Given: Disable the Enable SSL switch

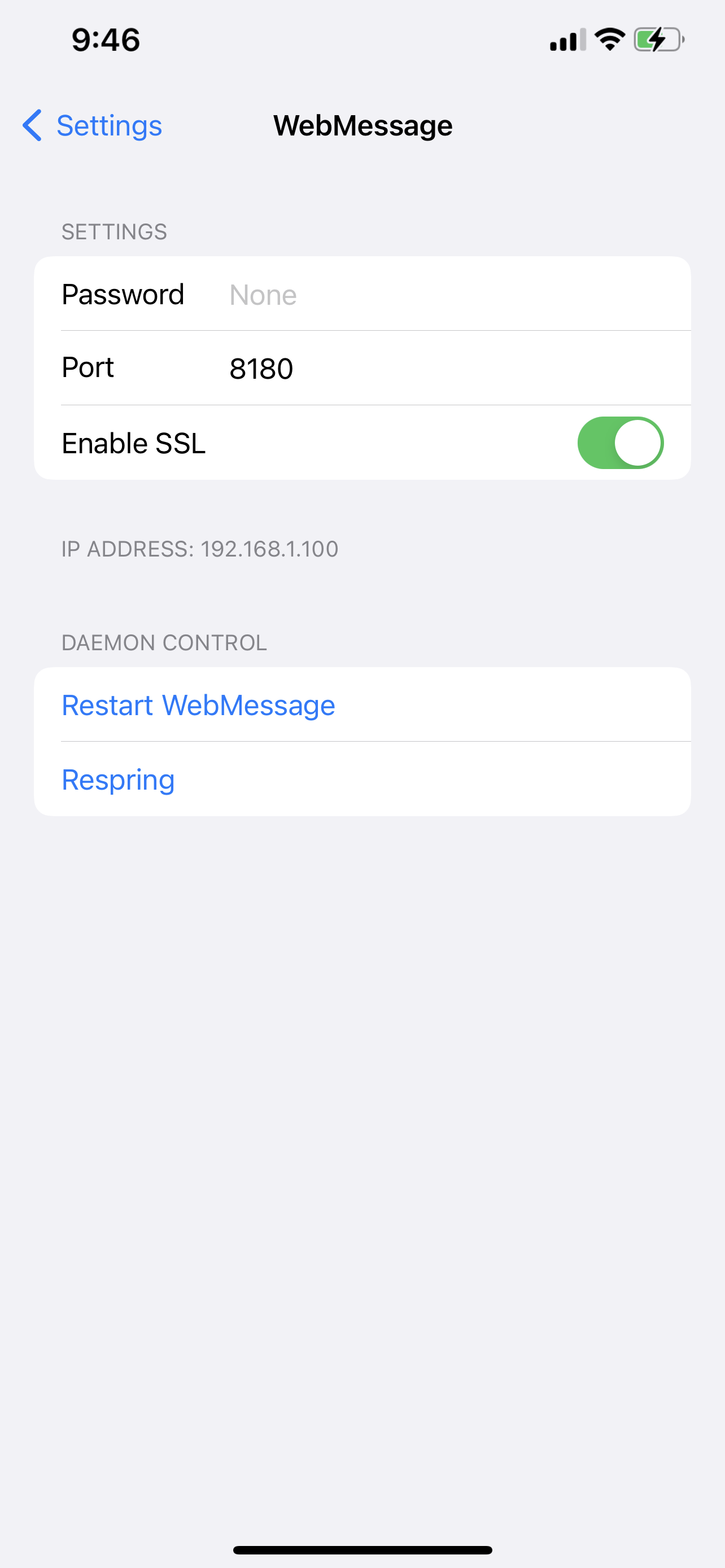Looking at the screenshot, I should [x=621, y=443].
